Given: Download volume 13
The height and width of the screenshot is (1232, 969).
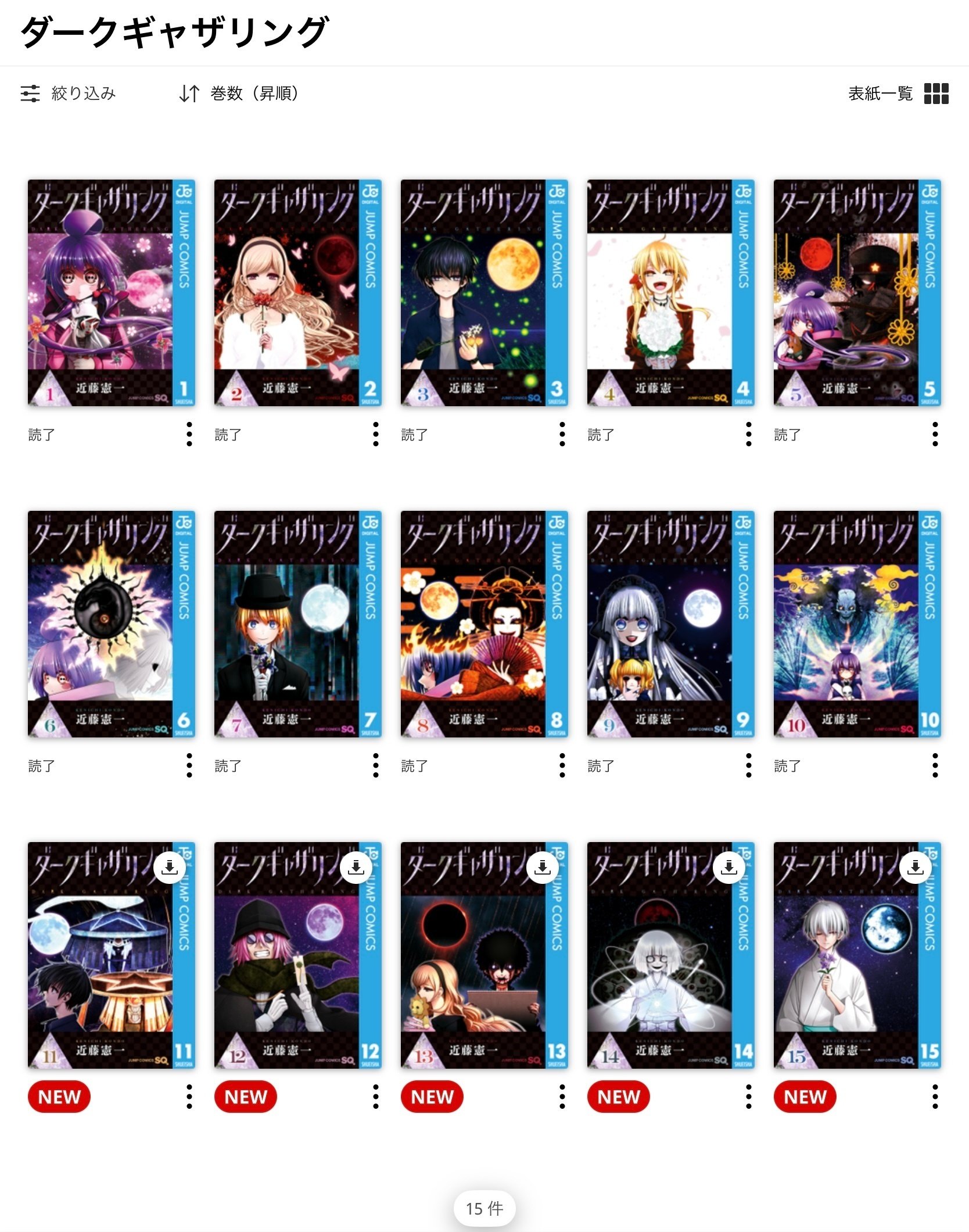Looking at the screenshot, I should [541, 867].
